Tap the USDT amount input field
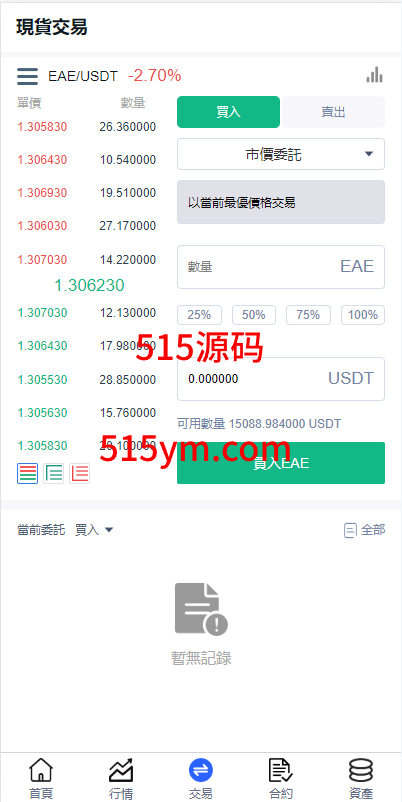The height and width of the screenshot is (802, 402). [281, 379]
